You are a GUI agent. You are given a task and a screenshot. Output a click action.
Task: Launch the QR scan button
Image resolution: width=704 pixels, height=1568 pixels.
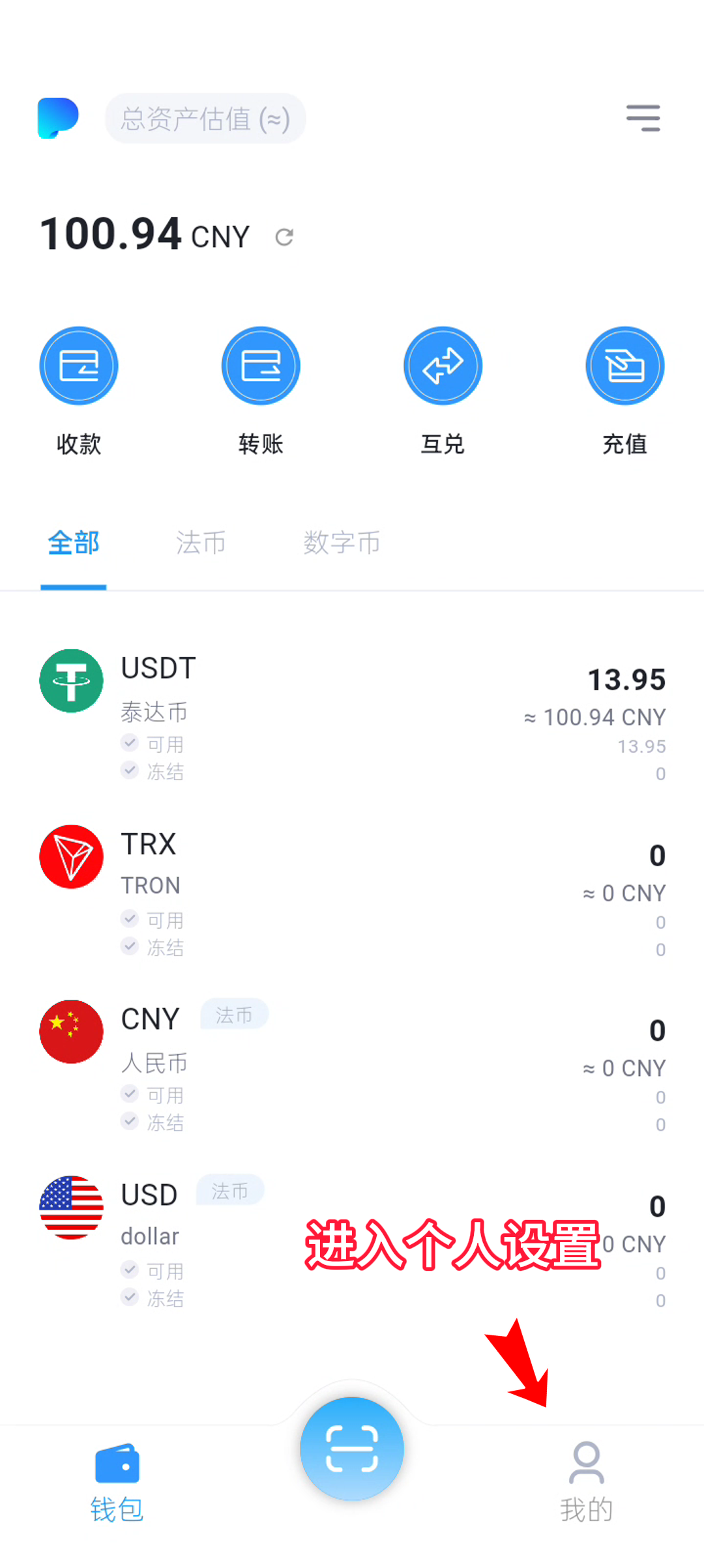[352, 1448]
